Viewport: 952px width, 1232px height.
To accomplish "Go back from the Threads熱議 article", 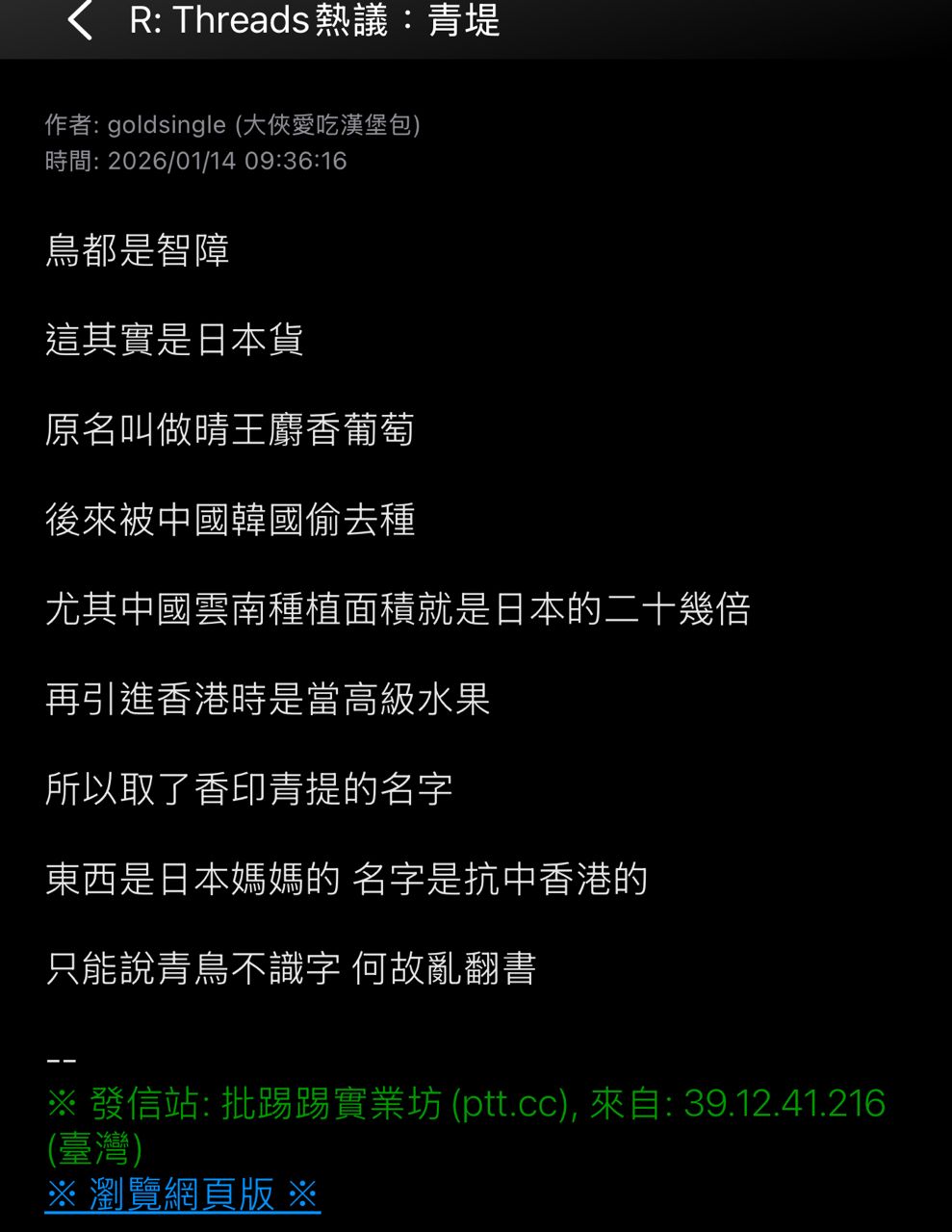I will tap(80, 21).
